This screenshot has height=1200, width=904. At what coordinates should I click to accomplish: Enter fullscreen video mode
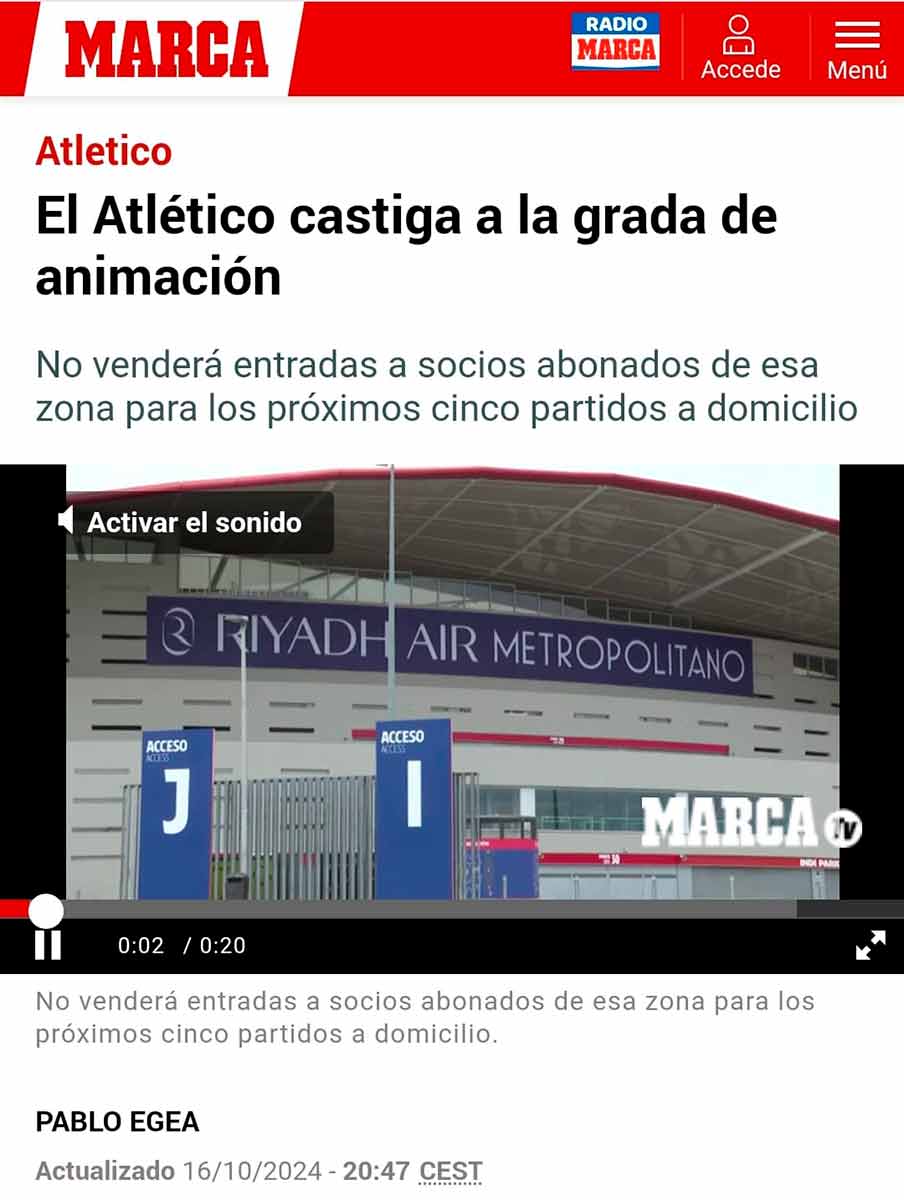[x=870, y=945]
